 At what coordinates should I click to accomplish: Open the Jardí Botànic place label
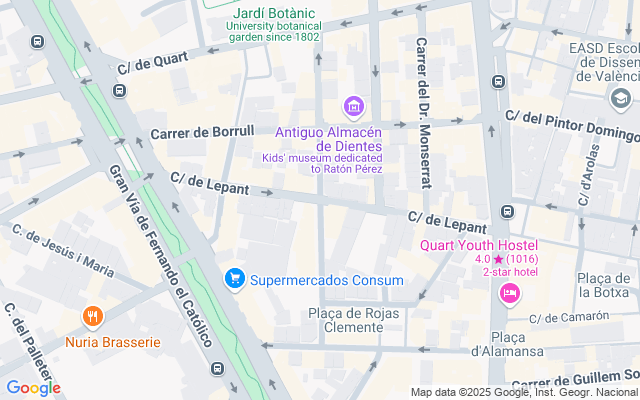[x=273, y=13]
